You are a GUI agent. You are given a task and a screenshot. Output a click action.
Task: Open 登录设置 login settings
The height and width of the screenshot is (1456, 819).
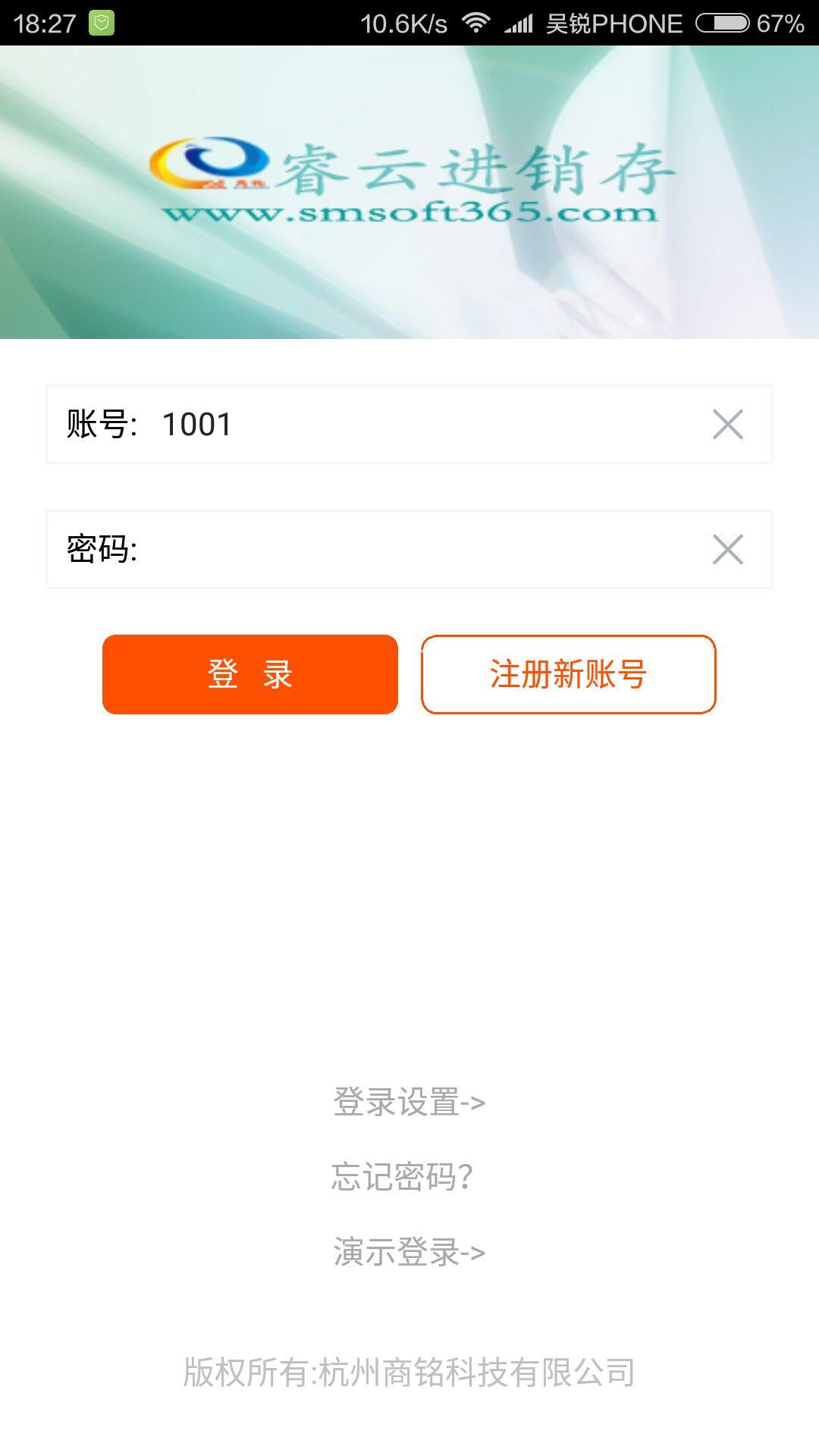coord(409,1102)
